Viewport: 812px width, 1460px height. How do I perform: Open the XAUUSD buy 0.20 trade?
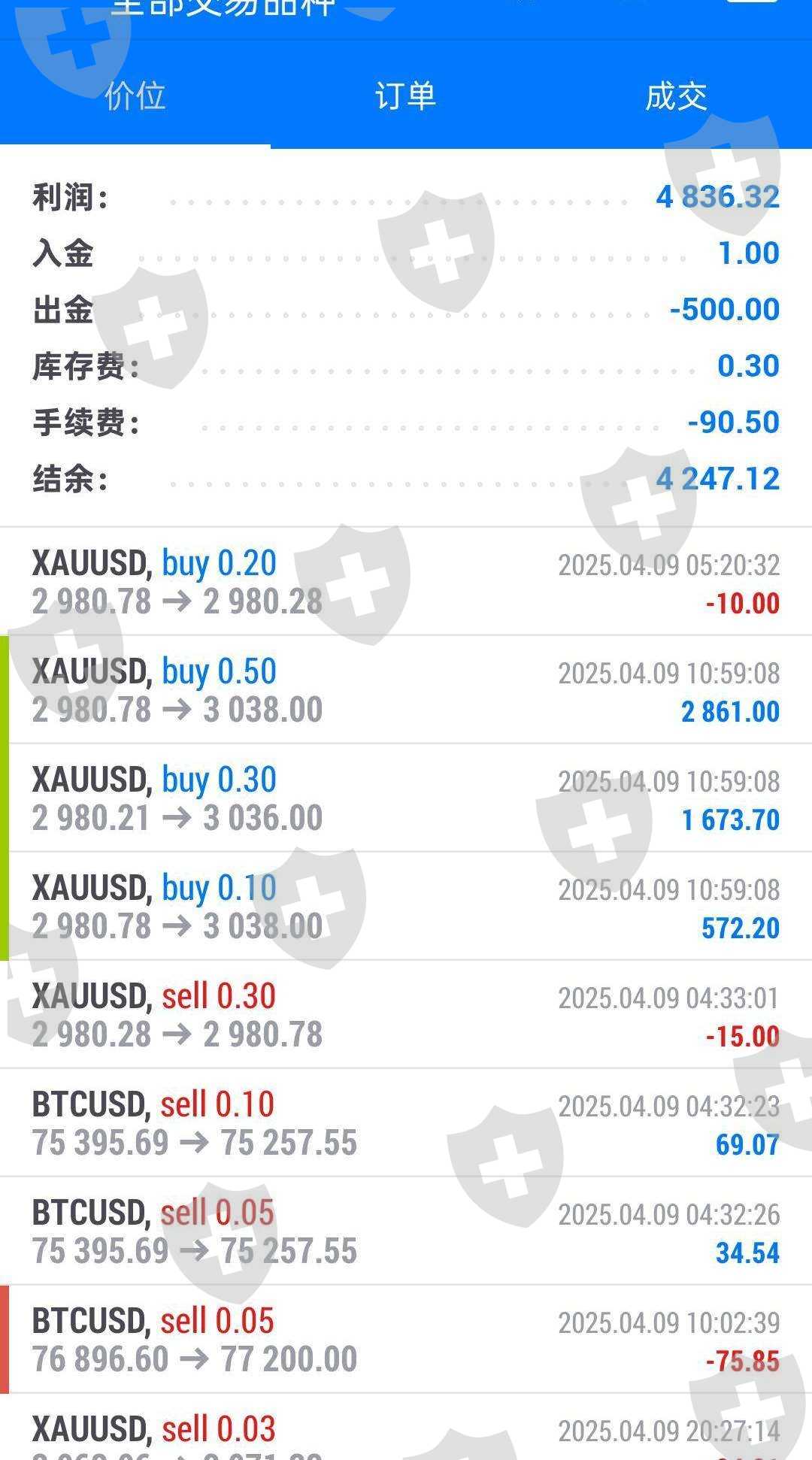[406, 582]
